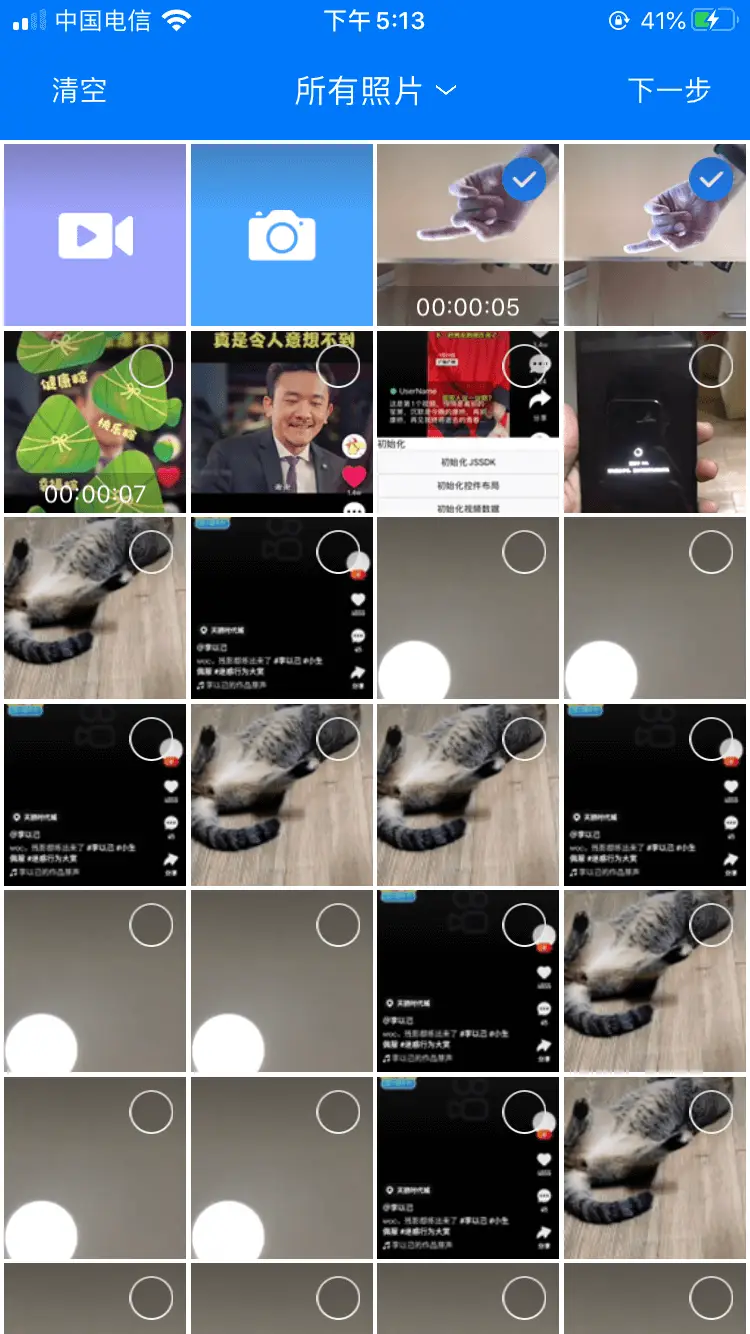Tap 下一步 to continue
Image resolution: width=750 pixels, height=1334 pixels.
pyautogui.click(x=668, y=91)
